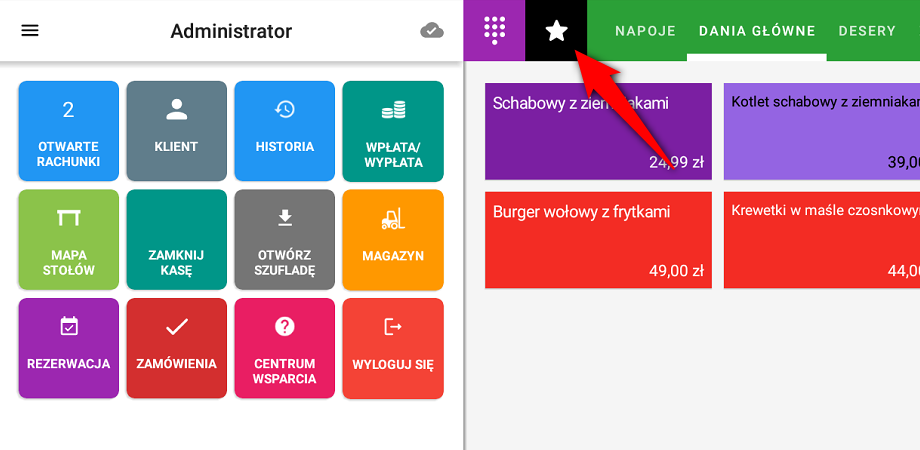
Task: Tap Zamknij Kasę
Action: pyautogui.click(x=176, y=240)
